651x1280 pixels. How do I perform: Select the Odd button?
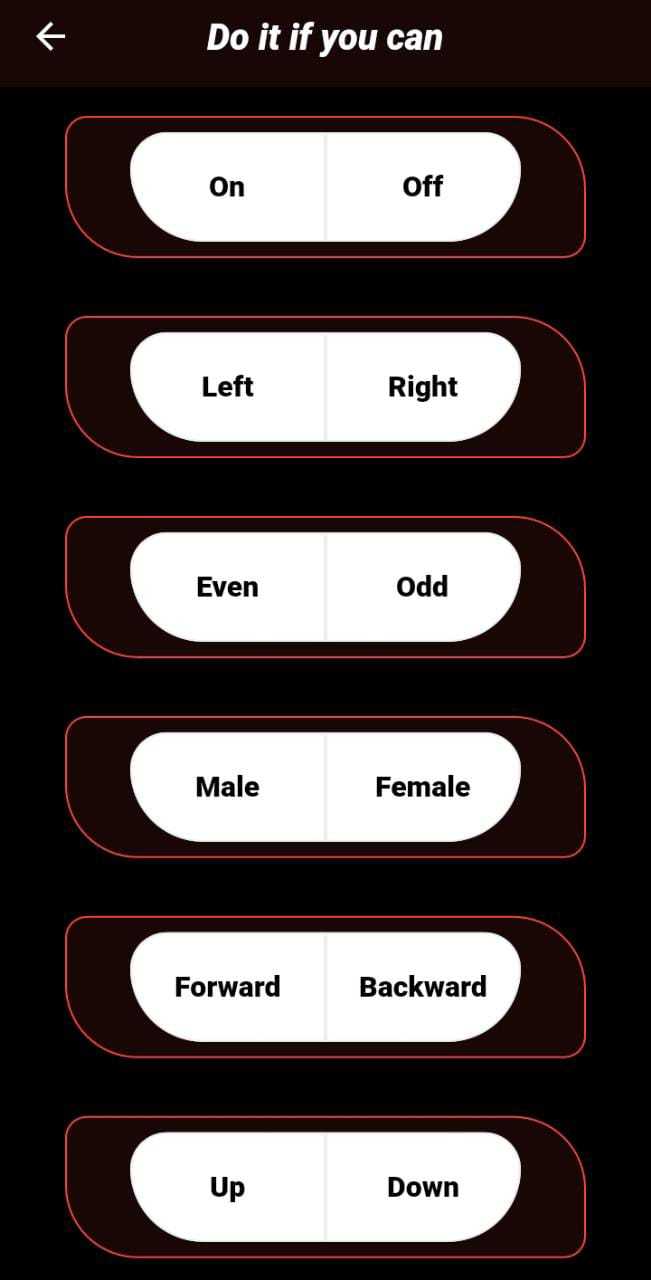click(422, 587)
